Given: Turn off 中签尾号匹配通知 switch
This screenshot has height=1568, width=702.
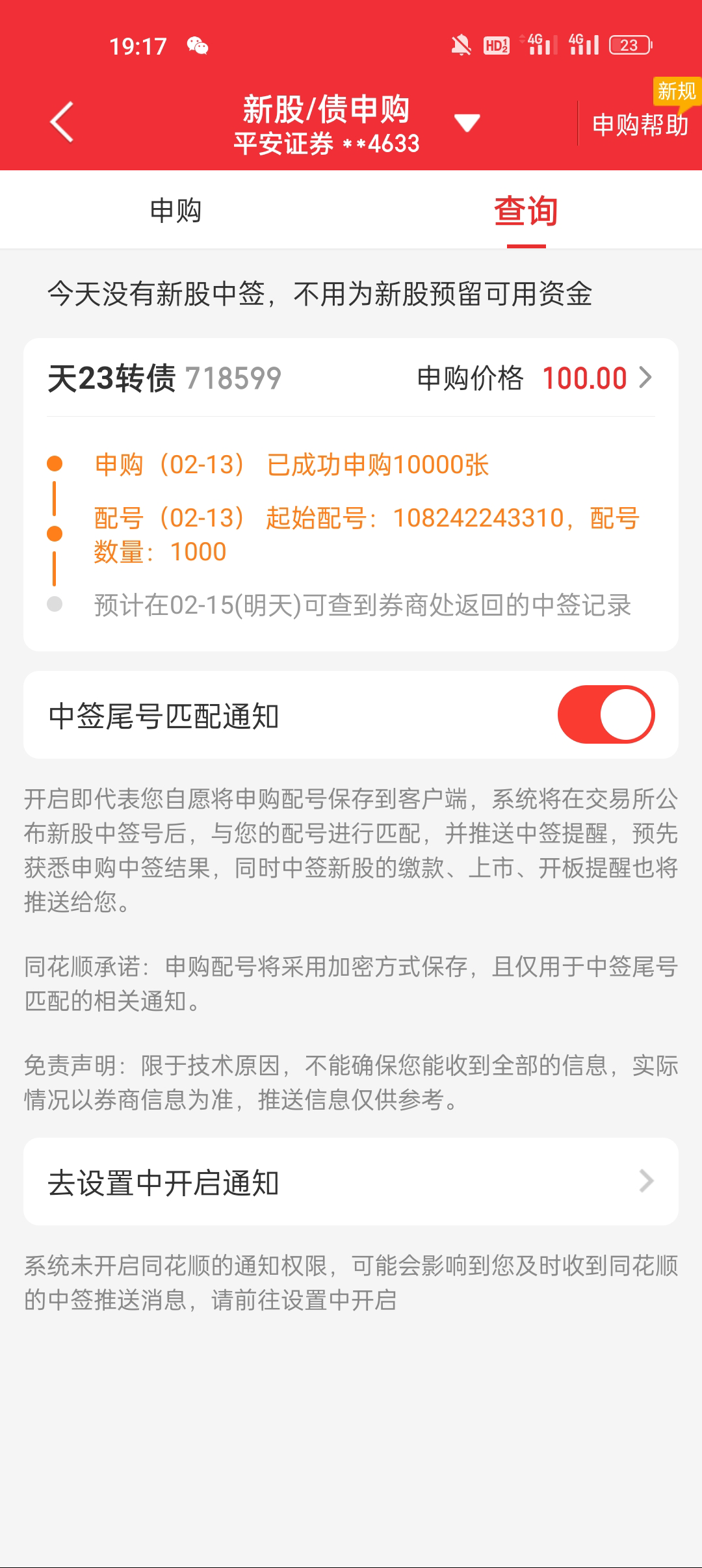Looking at the screenshot, I should coord(606,714).
